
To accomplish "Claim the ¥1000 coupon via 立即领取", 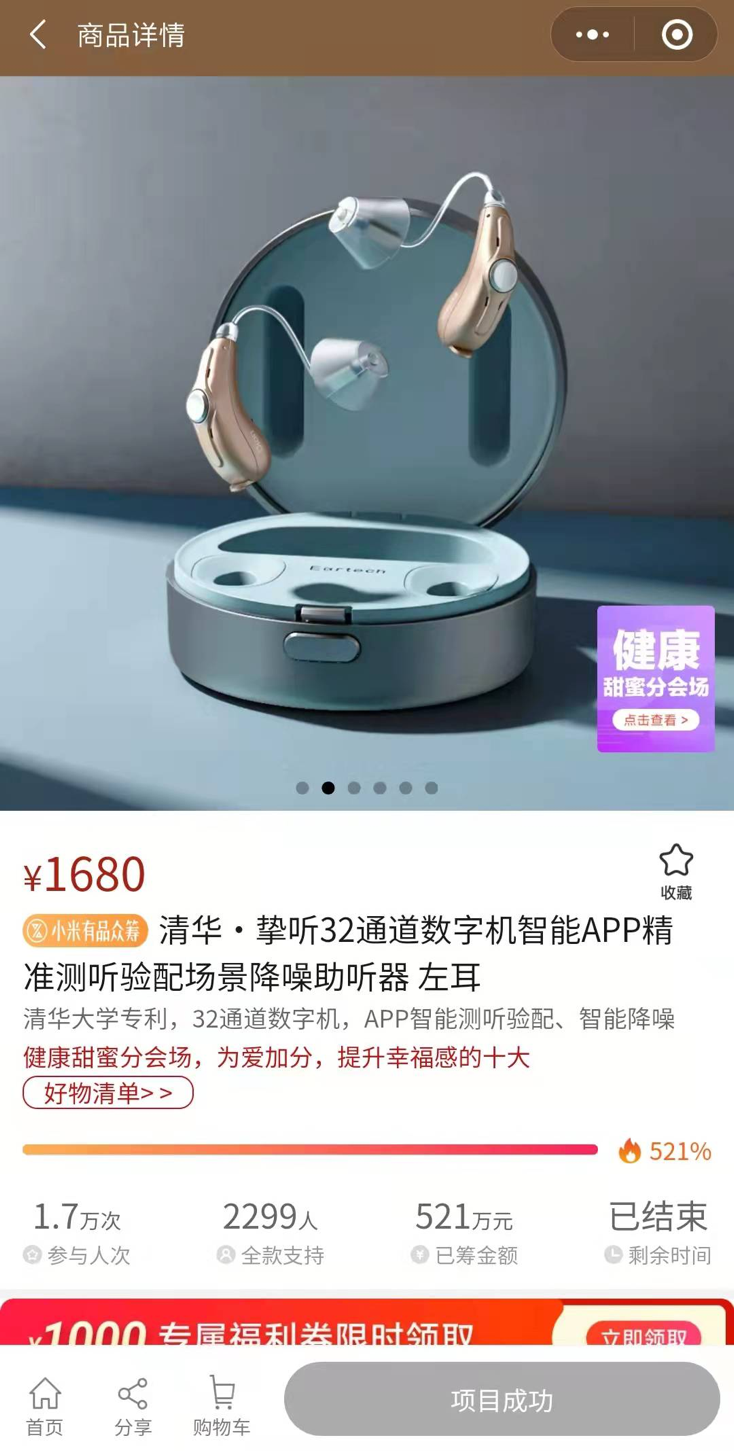I will pyautogui.click(x=643, y=1335).
